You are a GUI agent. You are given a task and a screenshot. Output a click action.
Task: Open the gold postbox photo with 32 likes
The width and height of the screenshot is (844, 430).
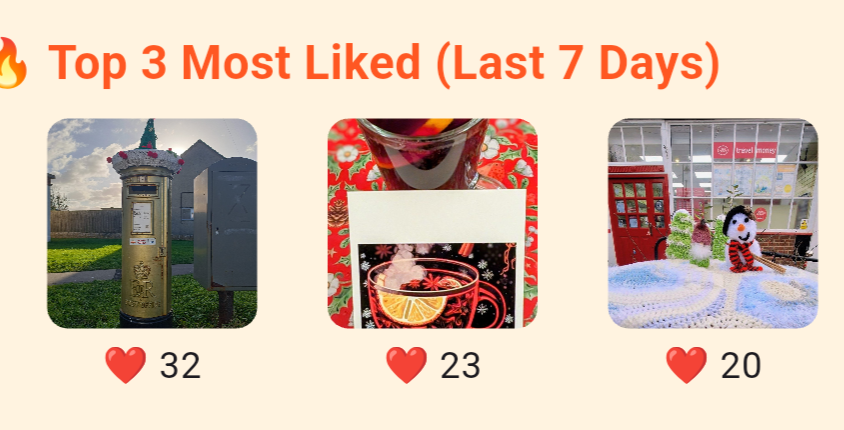[152, 223]
